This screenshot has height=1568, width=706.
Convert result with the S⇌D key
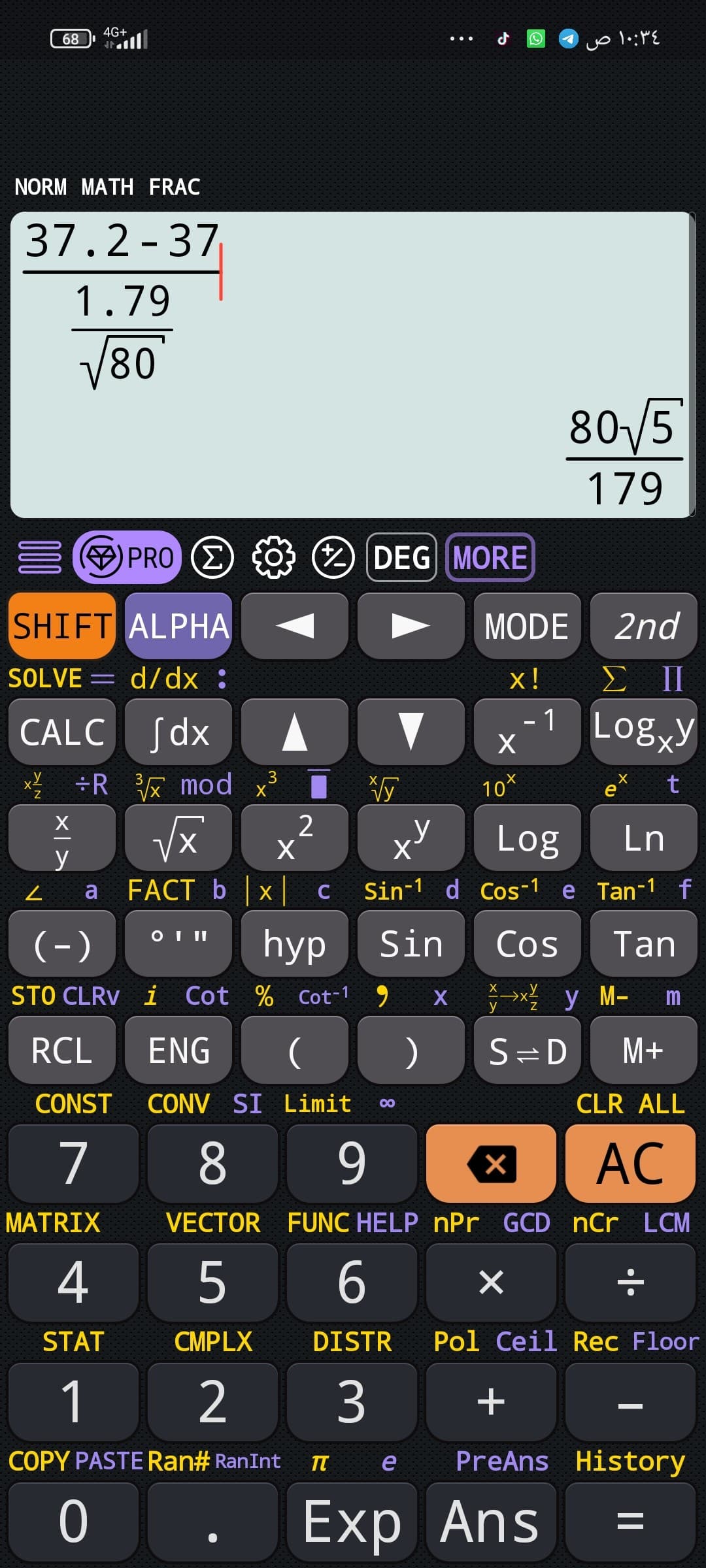point(527,1051)
